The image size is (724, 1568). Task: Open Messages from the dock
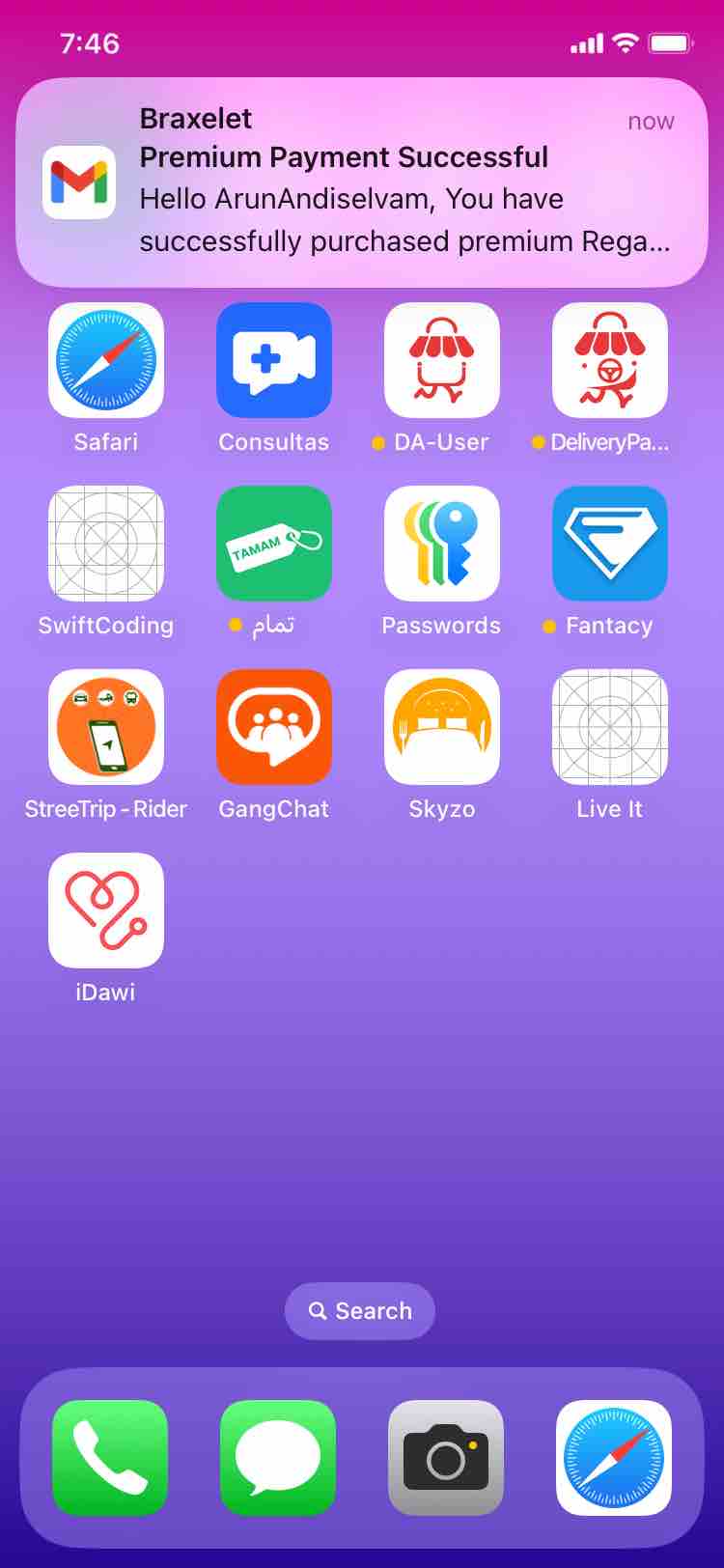pos(278,1458)
